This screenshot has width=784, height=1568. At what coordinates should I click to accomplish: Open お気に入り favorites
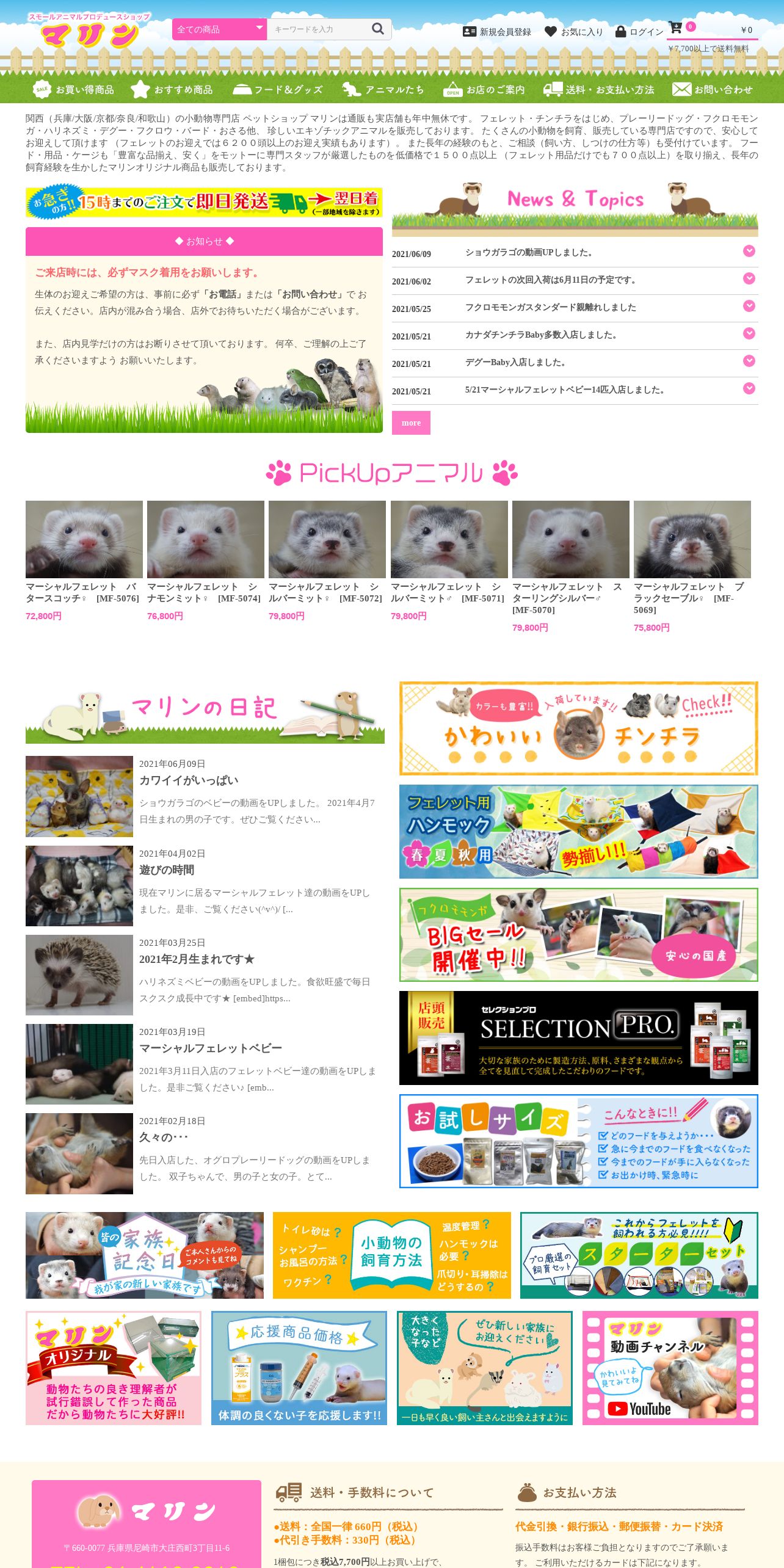573,32
